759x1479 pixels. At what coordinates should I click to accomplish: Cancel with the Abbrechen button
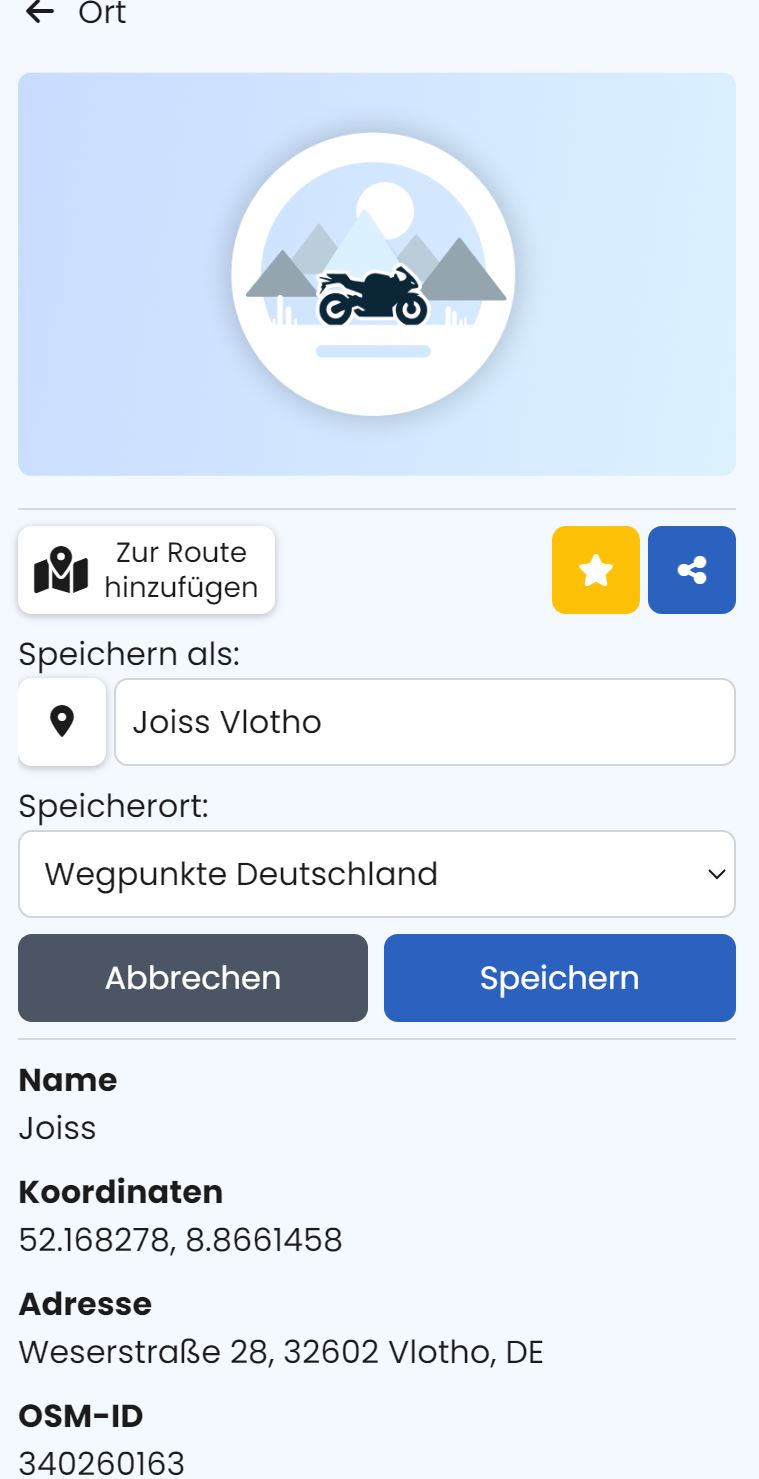(193, 978)
